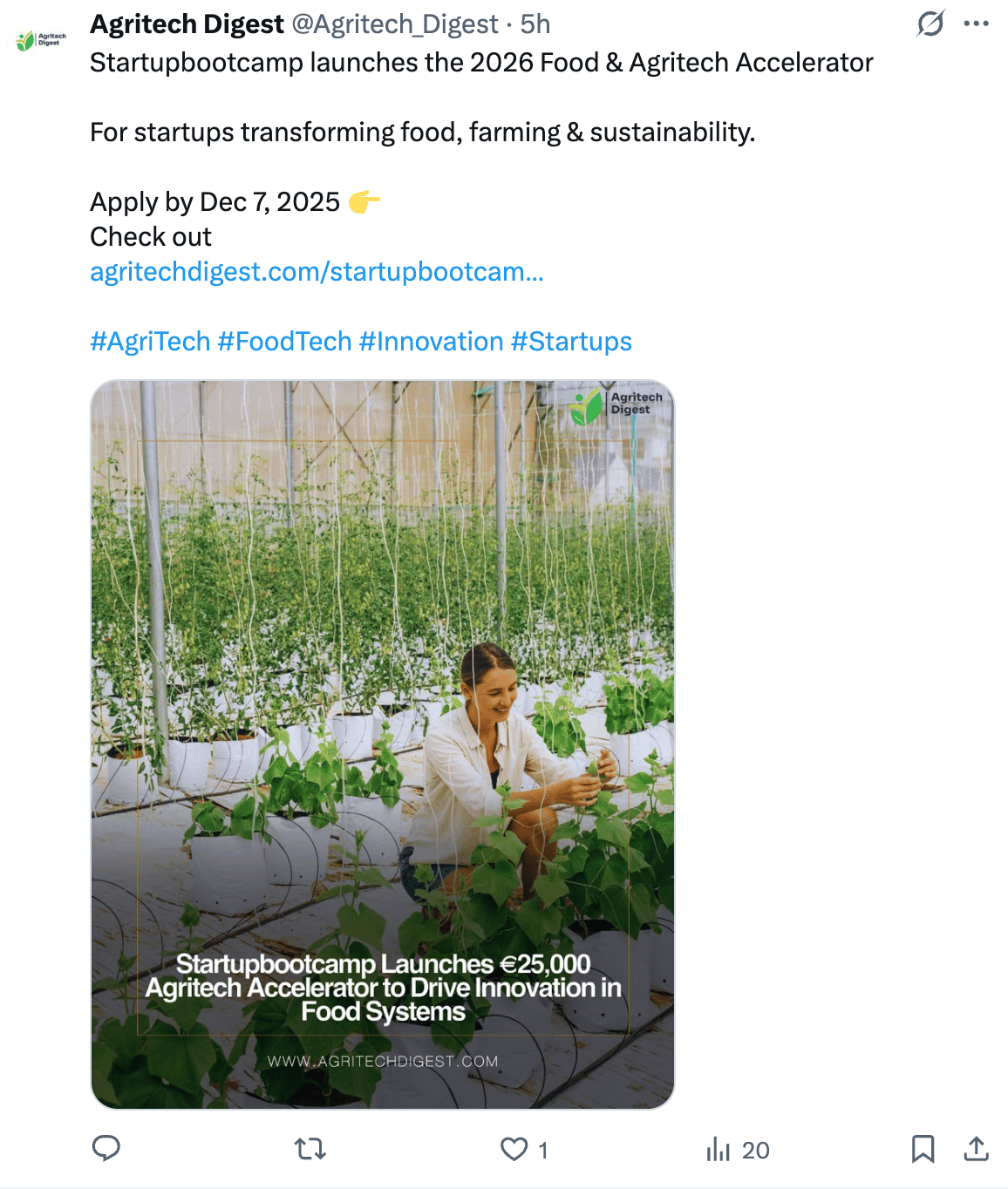Open the #AgriTech hashtag

150,342
